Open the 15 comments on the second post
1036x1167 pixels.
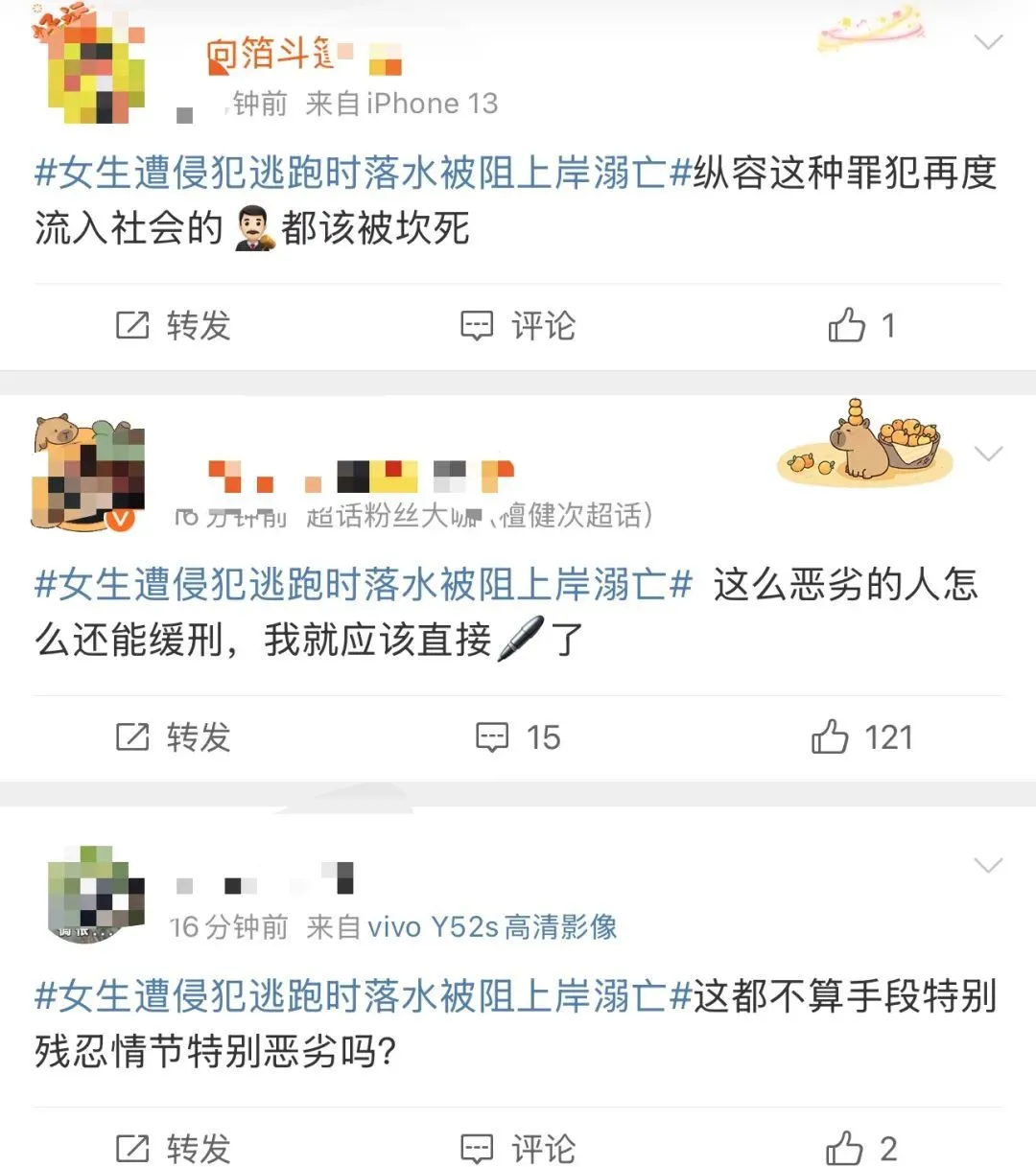tap(518, 737)
